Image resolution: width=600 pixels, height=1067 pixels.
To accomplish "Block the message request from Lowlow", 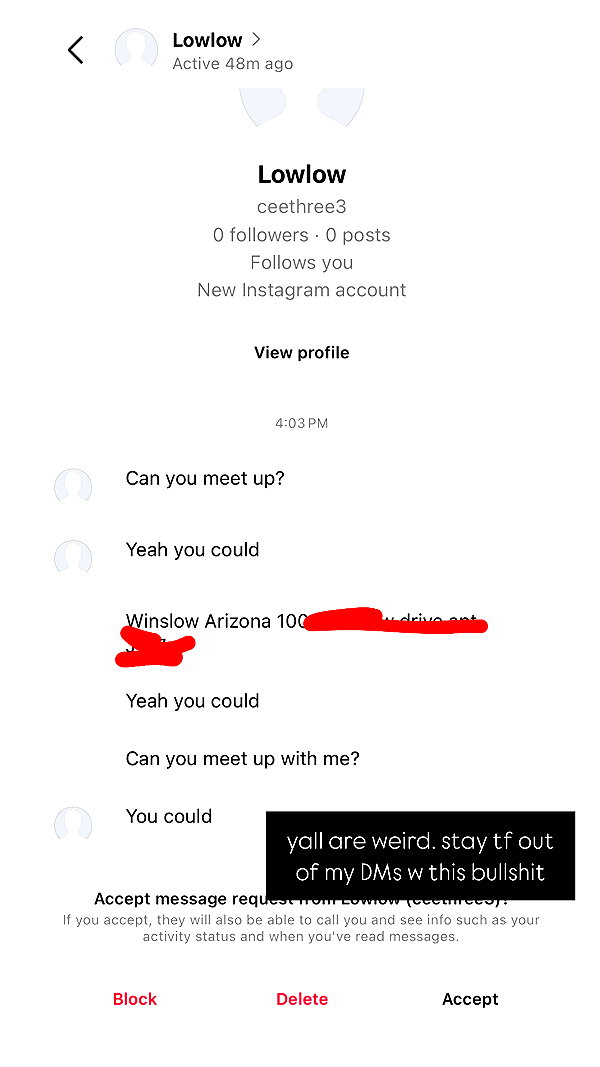I will (x=135, y=999).
